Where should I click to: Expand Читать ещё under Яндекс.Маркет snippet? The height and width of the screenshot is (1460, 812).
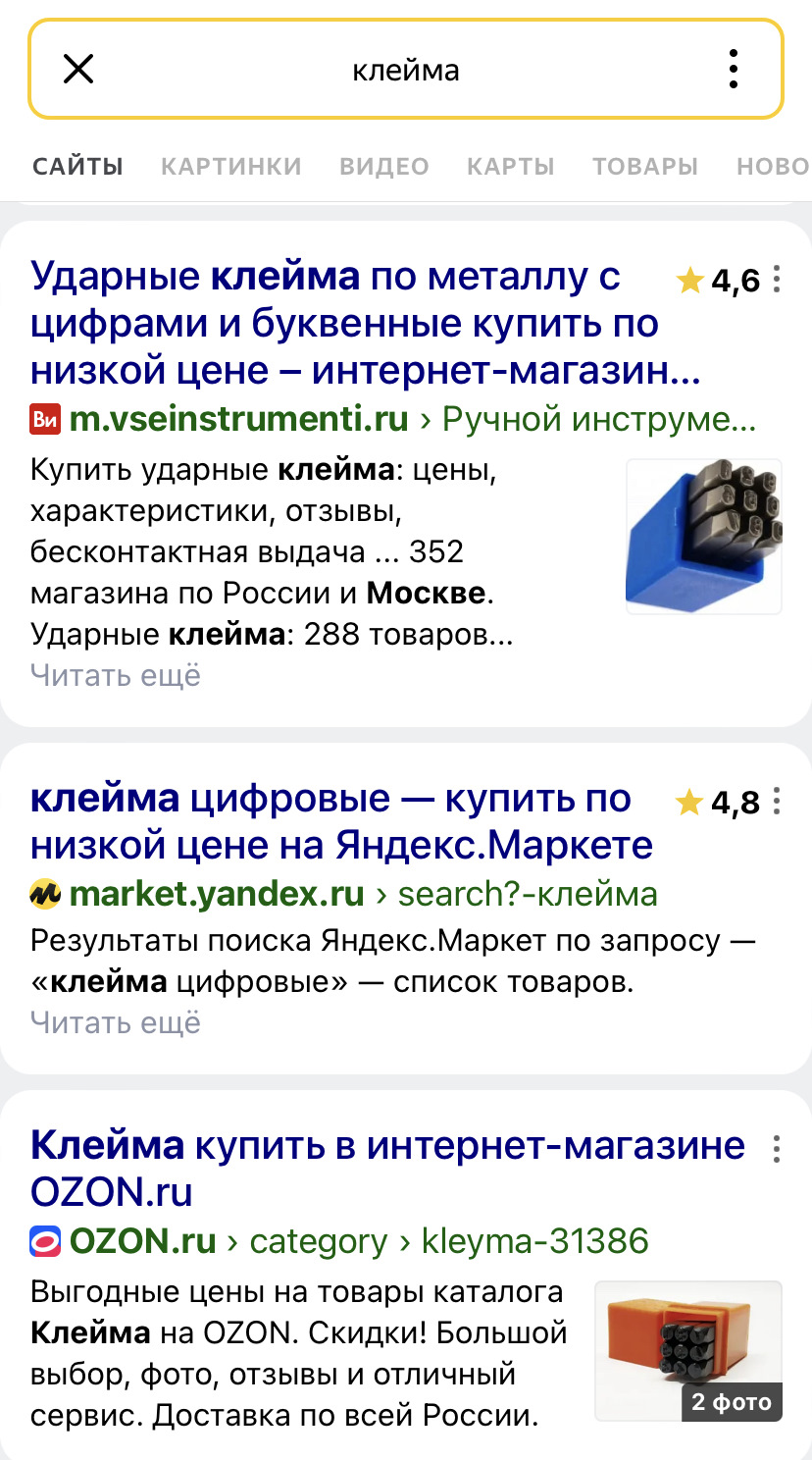point(115,1022)
